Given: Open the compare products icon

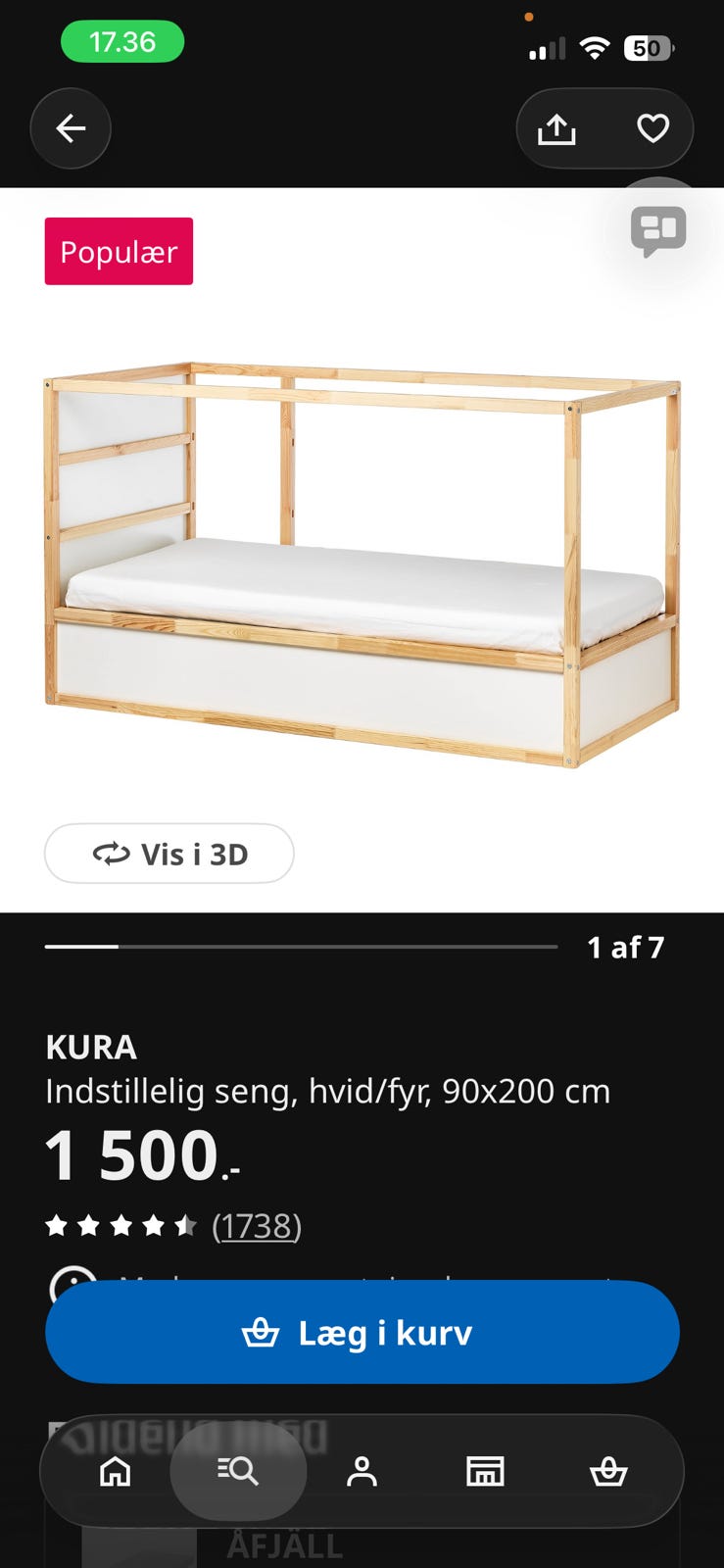Looking at the screenshot, I should (658, 231).
